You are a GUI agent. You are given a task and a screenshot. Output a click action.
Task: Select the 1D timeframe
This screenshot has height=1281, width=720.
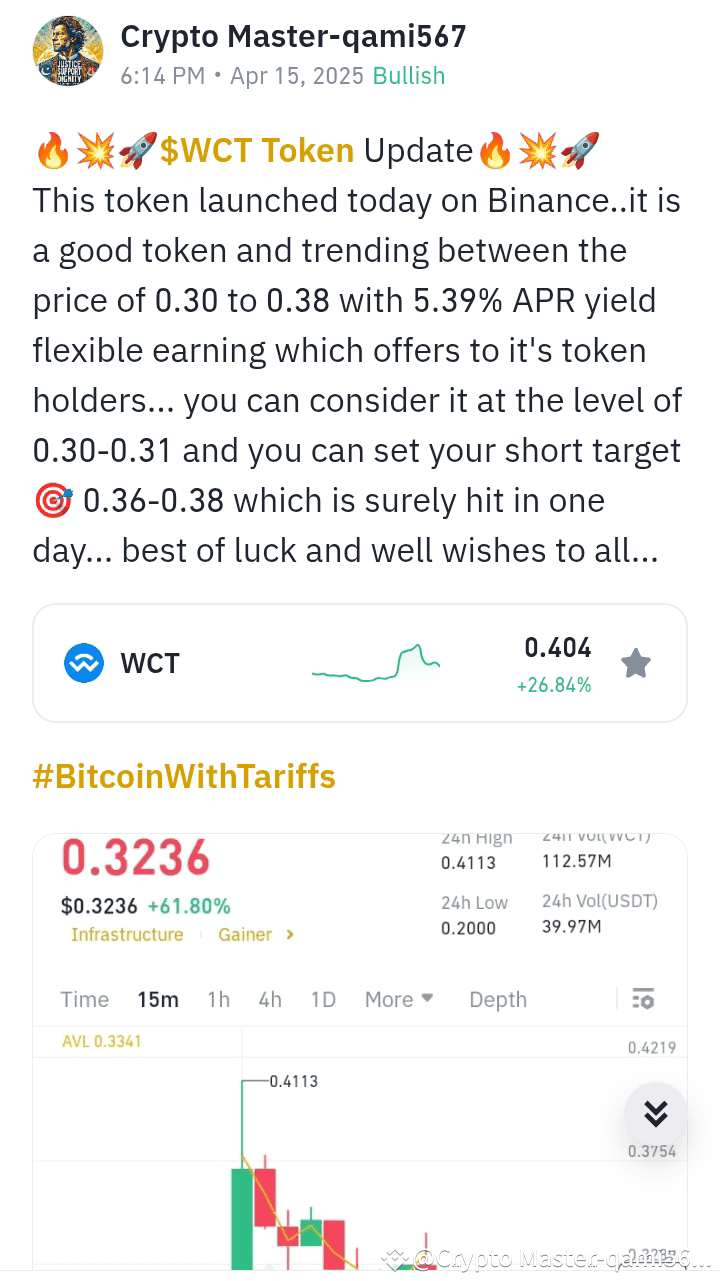(322, 998)
